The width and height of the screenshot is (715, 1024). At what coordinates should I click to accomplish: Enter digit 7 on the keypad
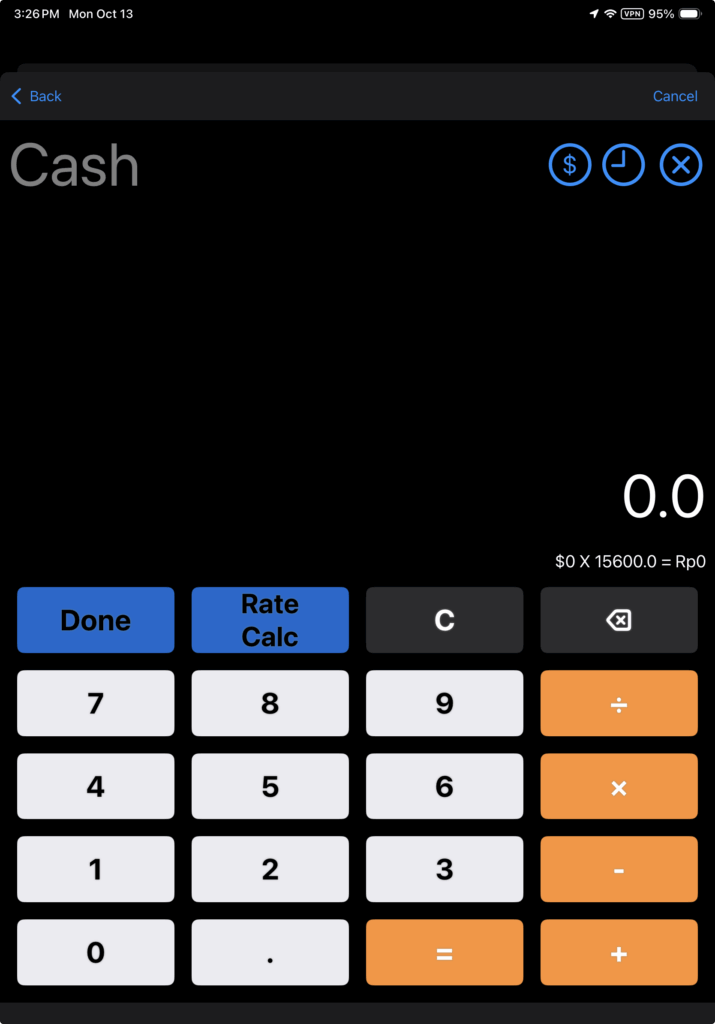tap(96, 703)
